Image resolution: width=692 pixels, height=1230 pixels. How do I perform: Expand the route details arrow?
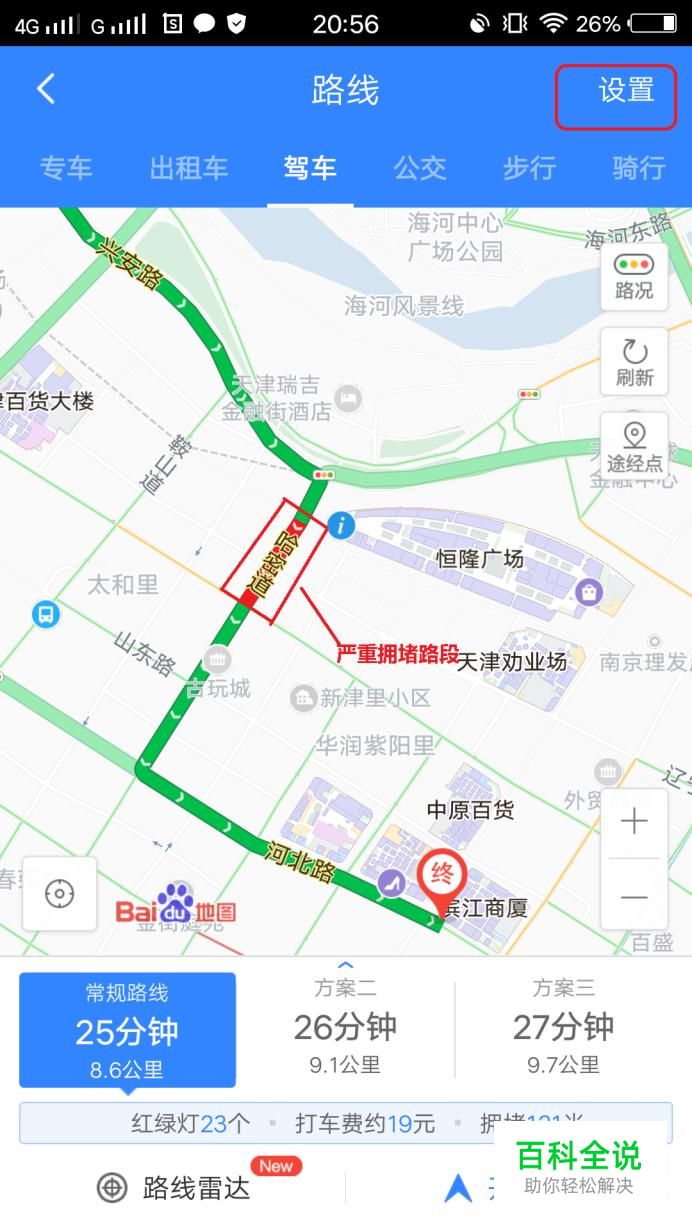tap(346, 965)
